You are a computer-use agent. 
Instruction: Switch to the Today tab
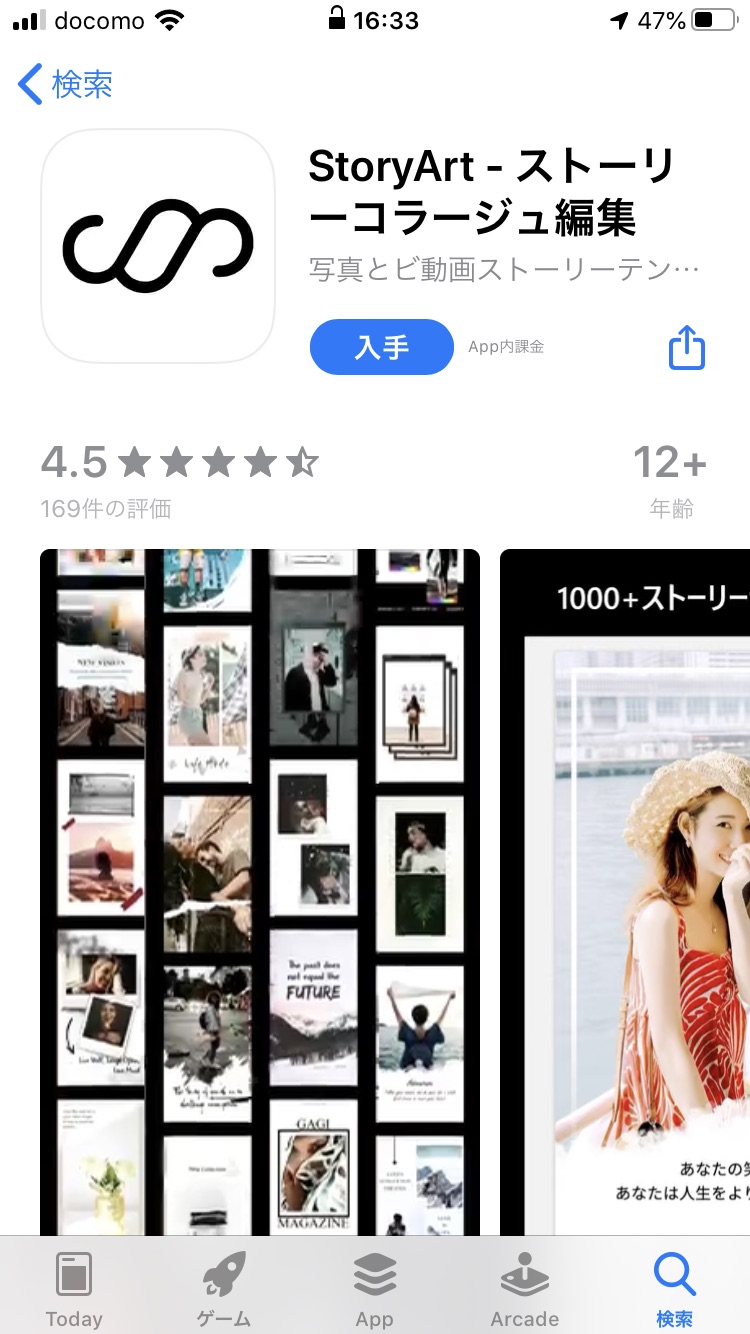74,1288
